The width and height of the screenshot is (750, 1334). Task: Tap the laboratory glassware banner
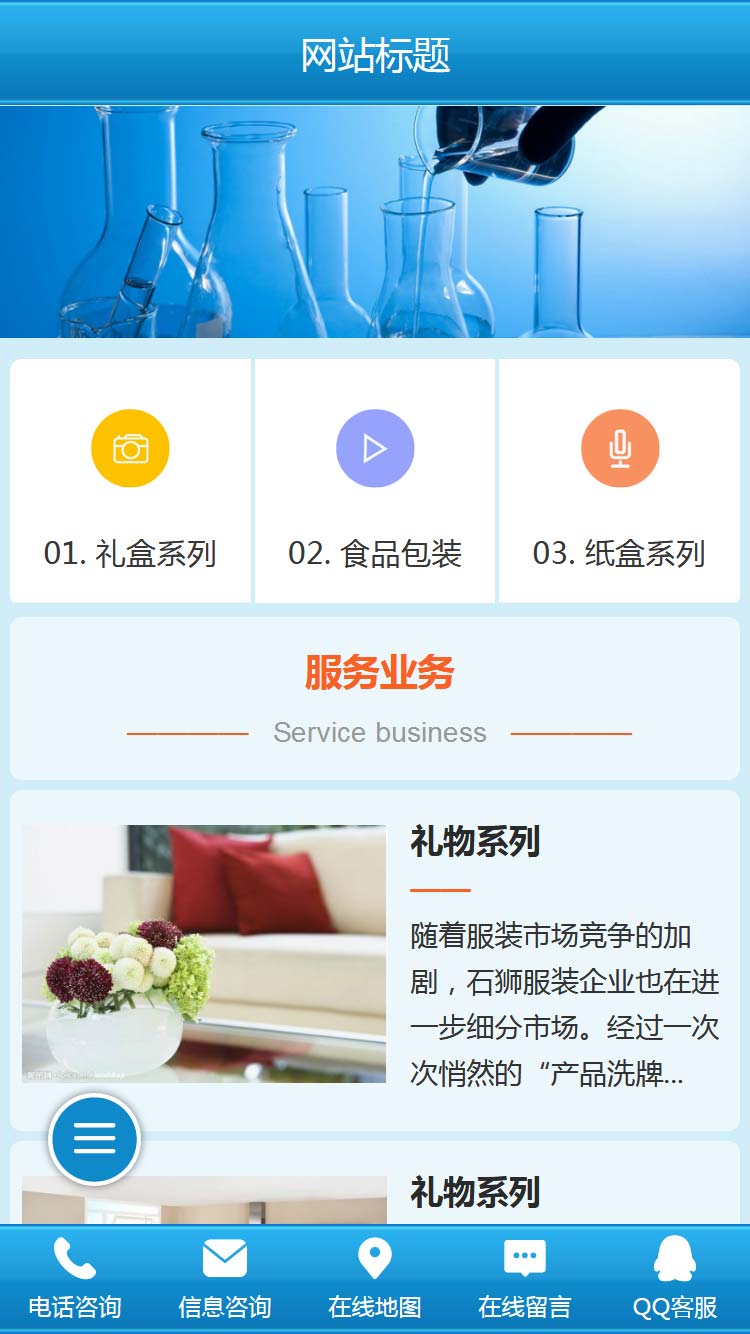375,222
